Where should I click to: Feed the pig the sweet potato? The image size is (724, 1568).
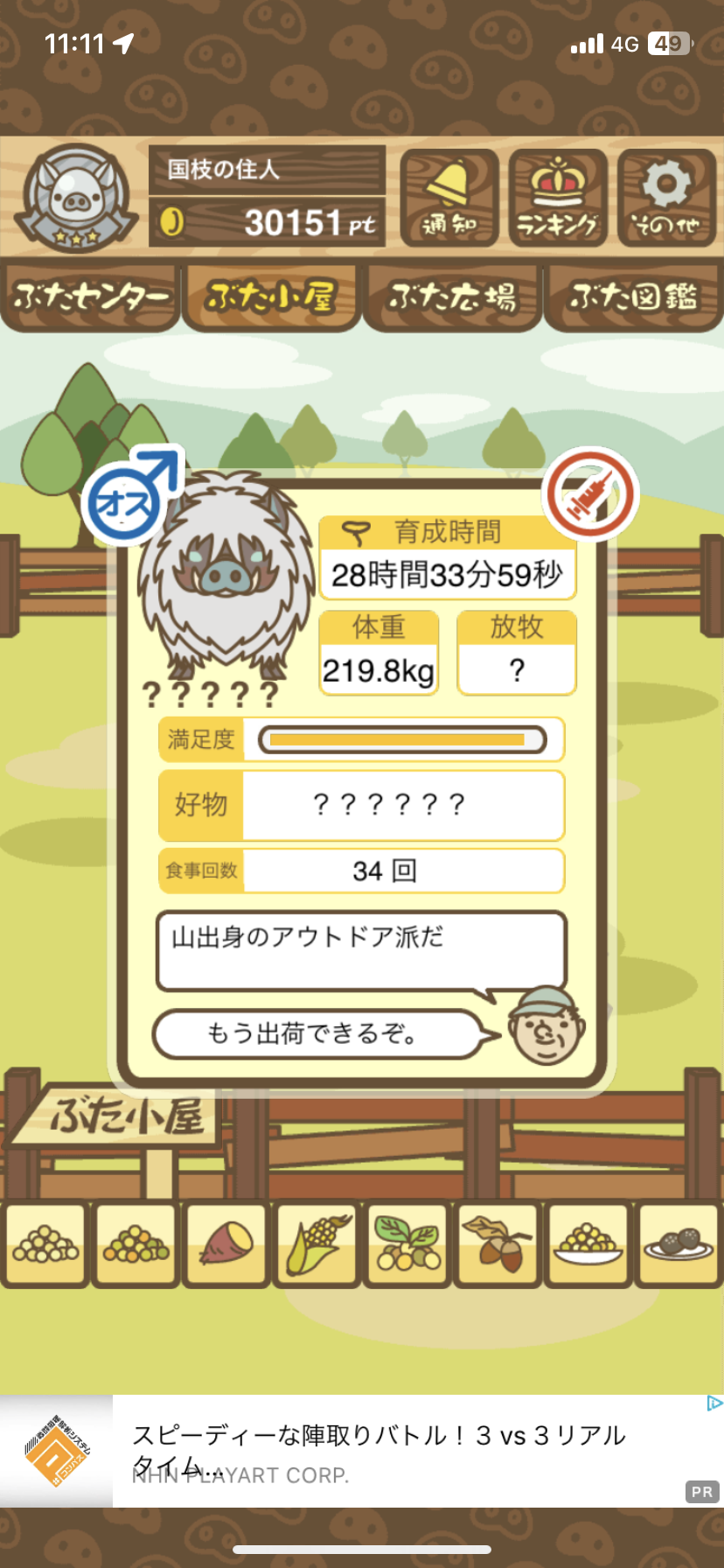(226, 1244)
